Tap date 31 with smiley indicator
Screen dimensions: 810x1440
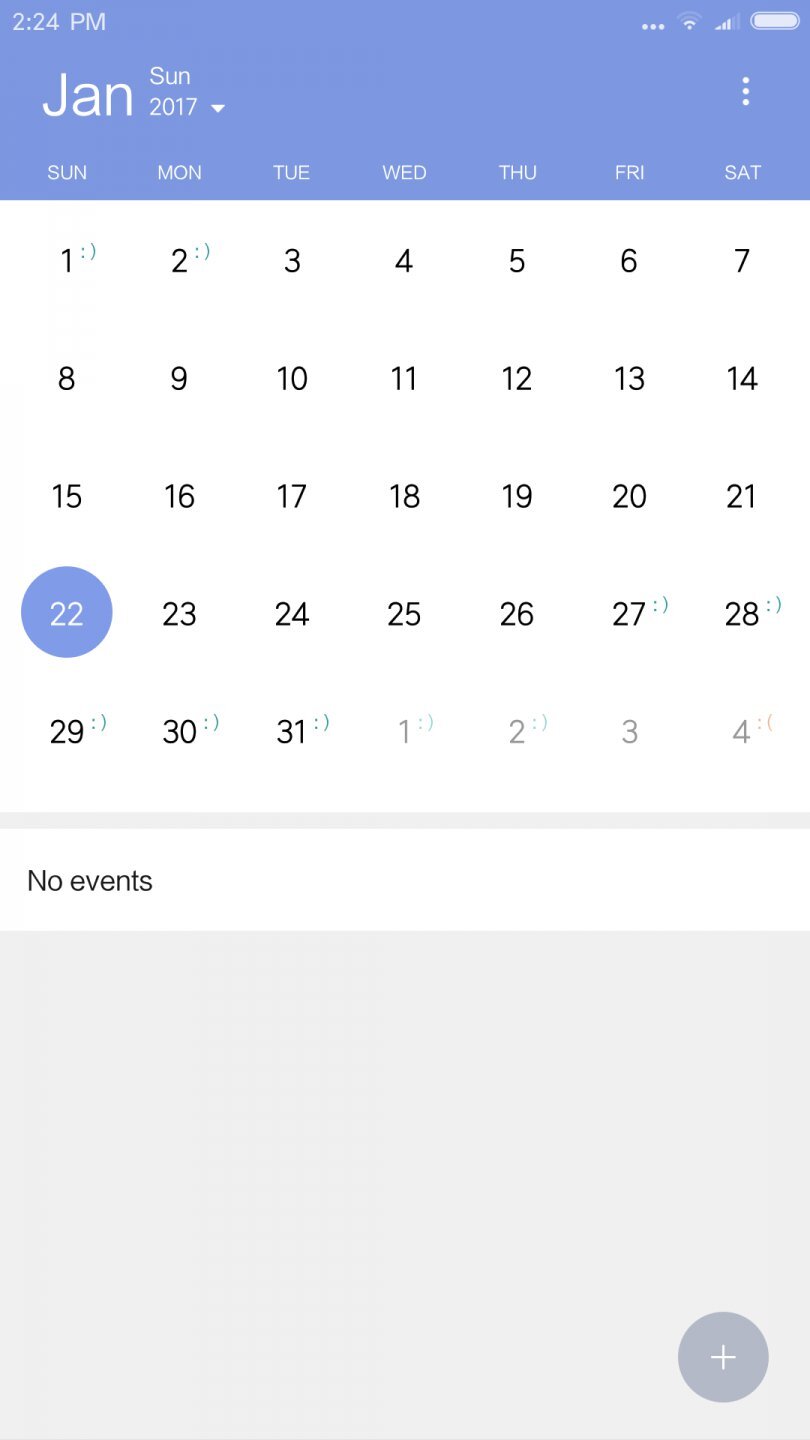[x=291, y=731]
